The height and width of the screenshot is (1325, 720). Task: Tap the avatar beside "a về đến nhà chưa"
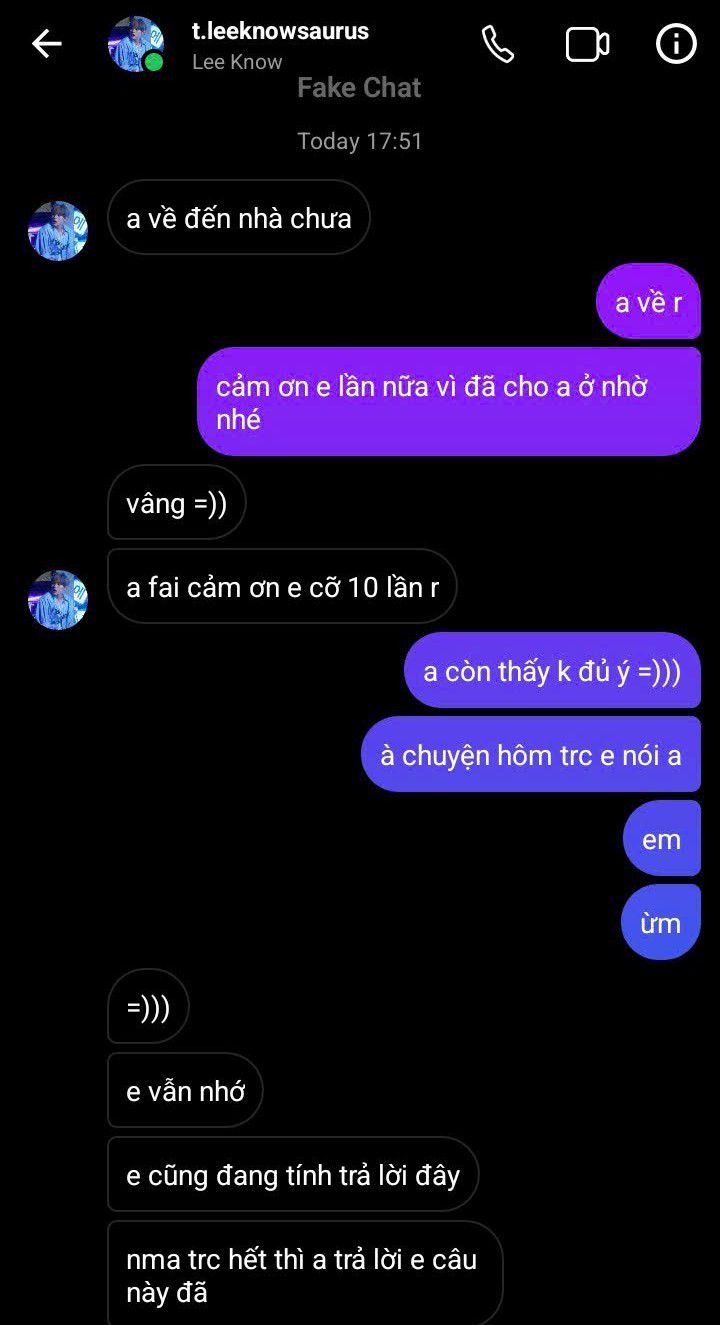pos(58,231)
